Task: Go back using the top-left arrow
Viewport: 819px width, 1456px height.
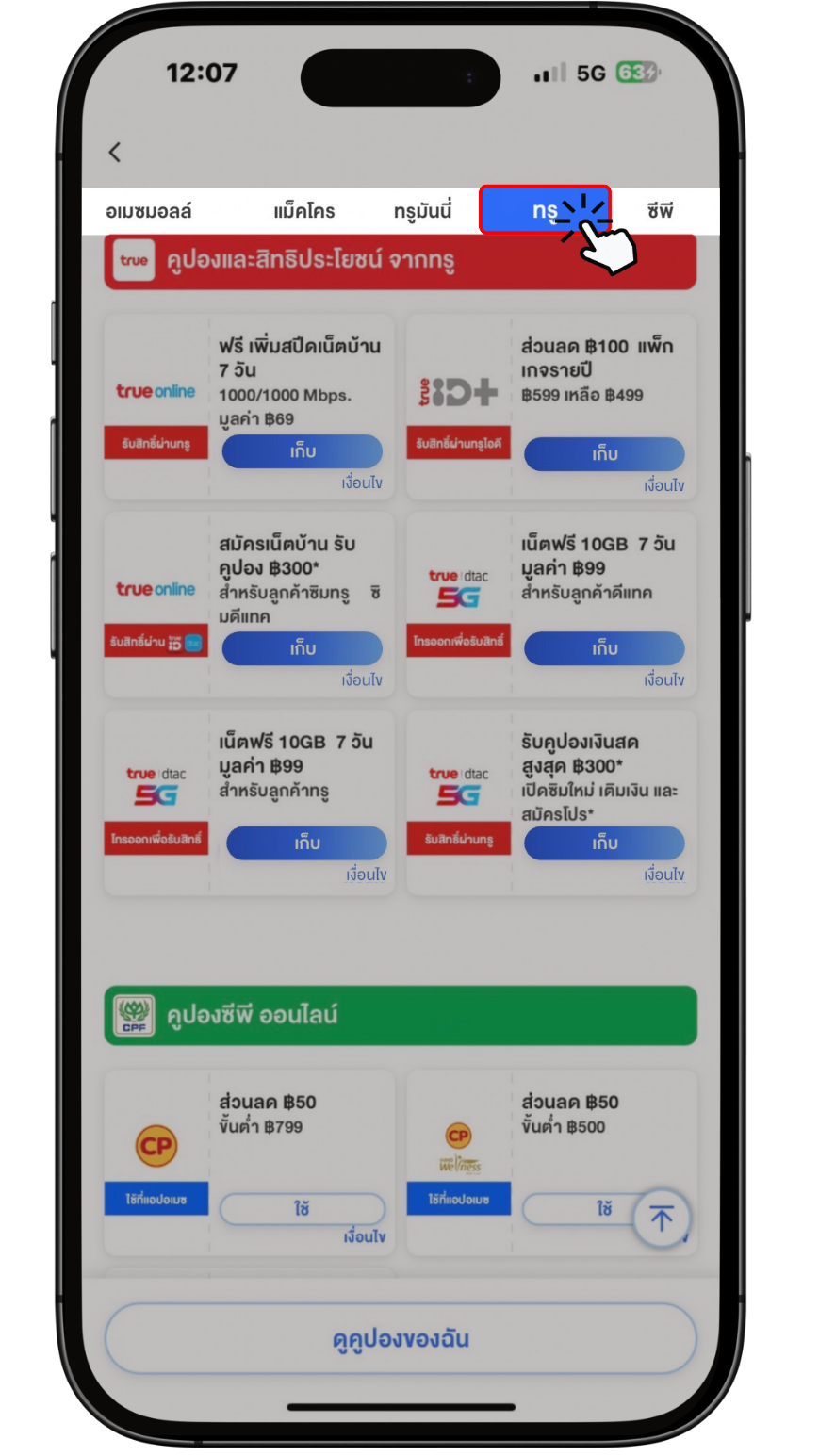Action: [115, 153]
